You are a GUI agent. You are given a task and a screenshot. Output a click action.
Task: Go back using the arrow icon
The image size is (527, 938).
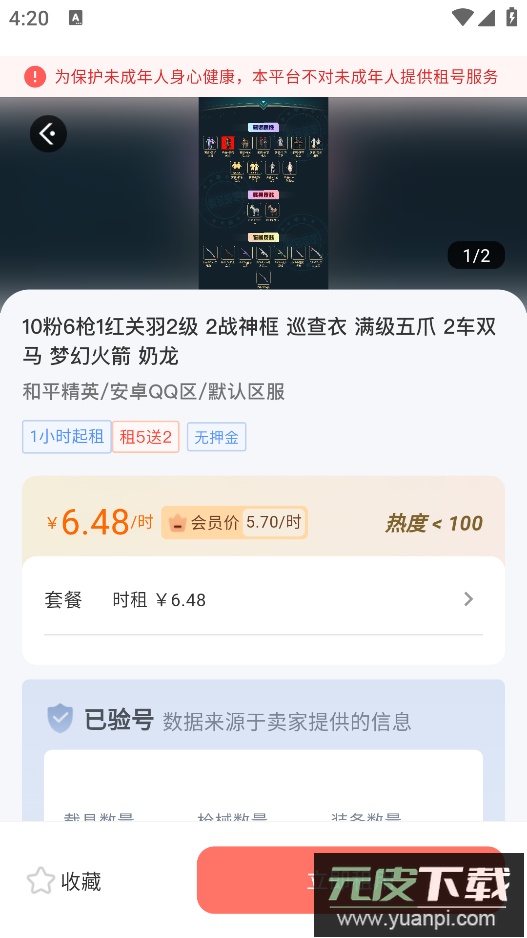(x=48, y=133)
